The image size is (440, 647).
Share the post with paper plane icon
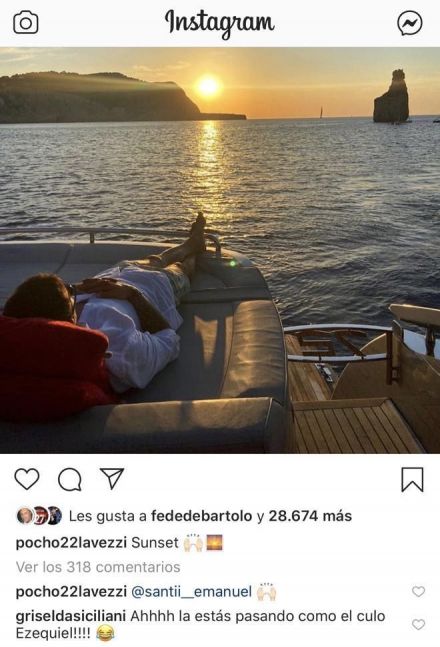click(x=112, y=479)
